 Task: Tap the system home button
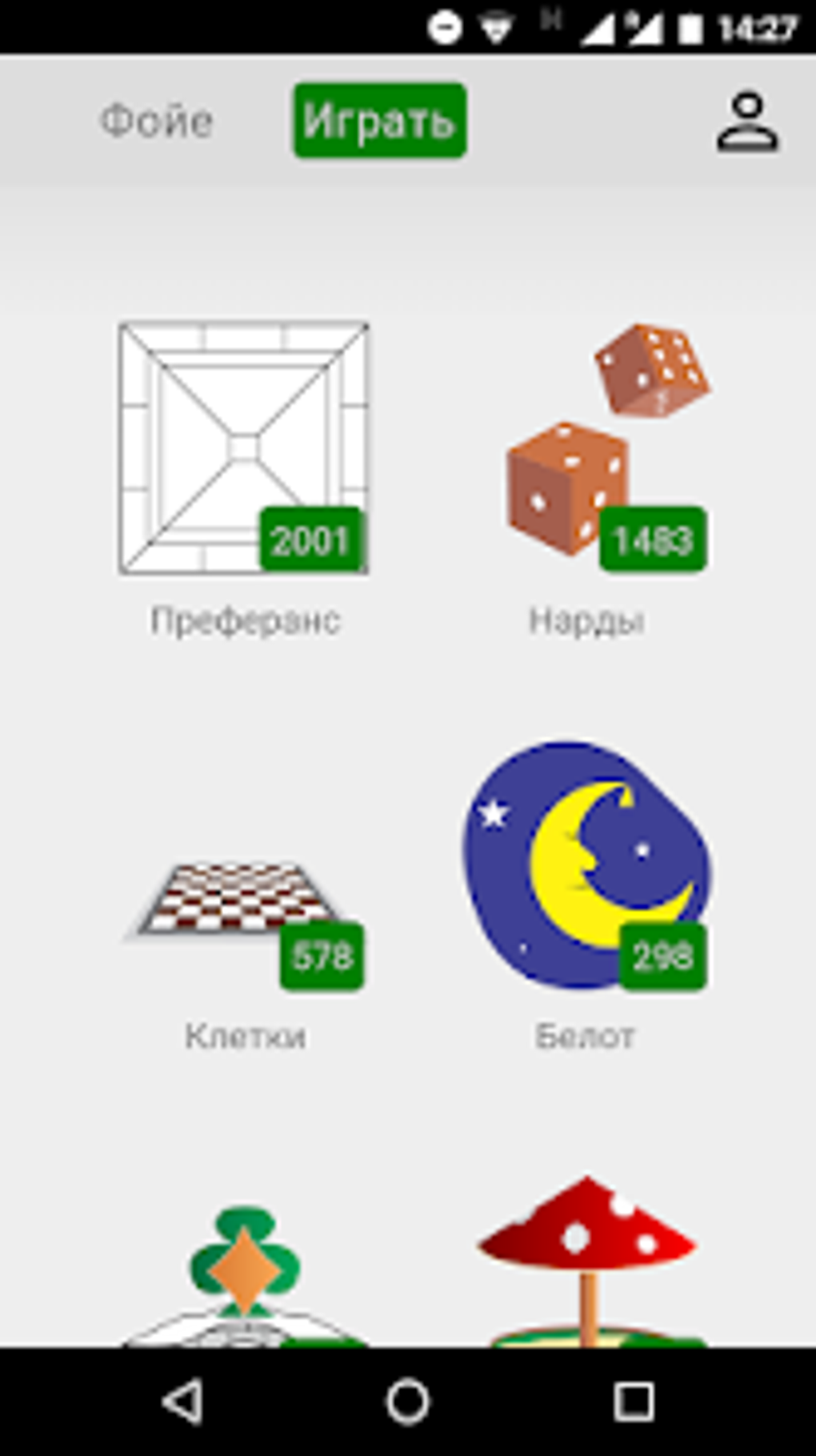(408, 1402)
